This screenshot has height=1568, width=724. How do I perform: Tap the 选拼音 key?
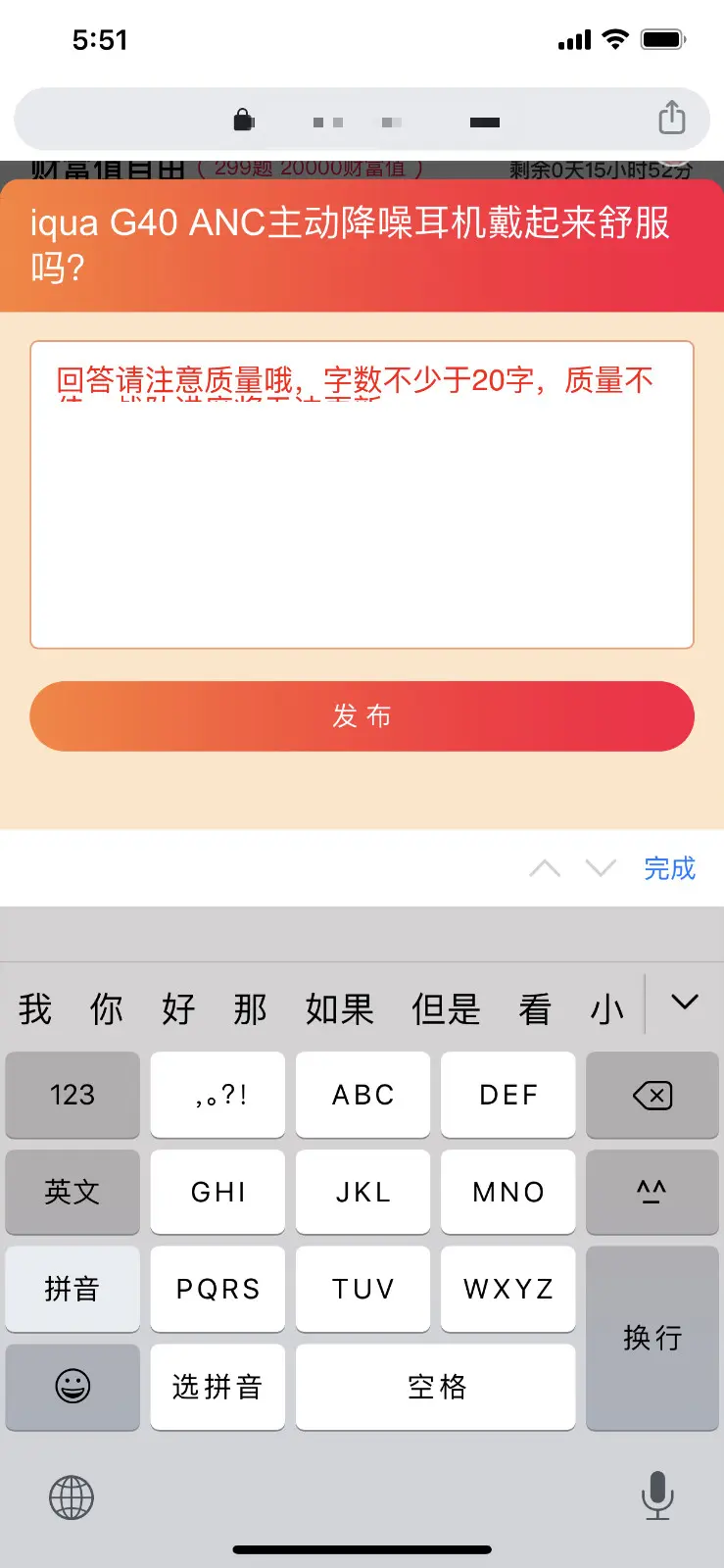coord(217,1387)
